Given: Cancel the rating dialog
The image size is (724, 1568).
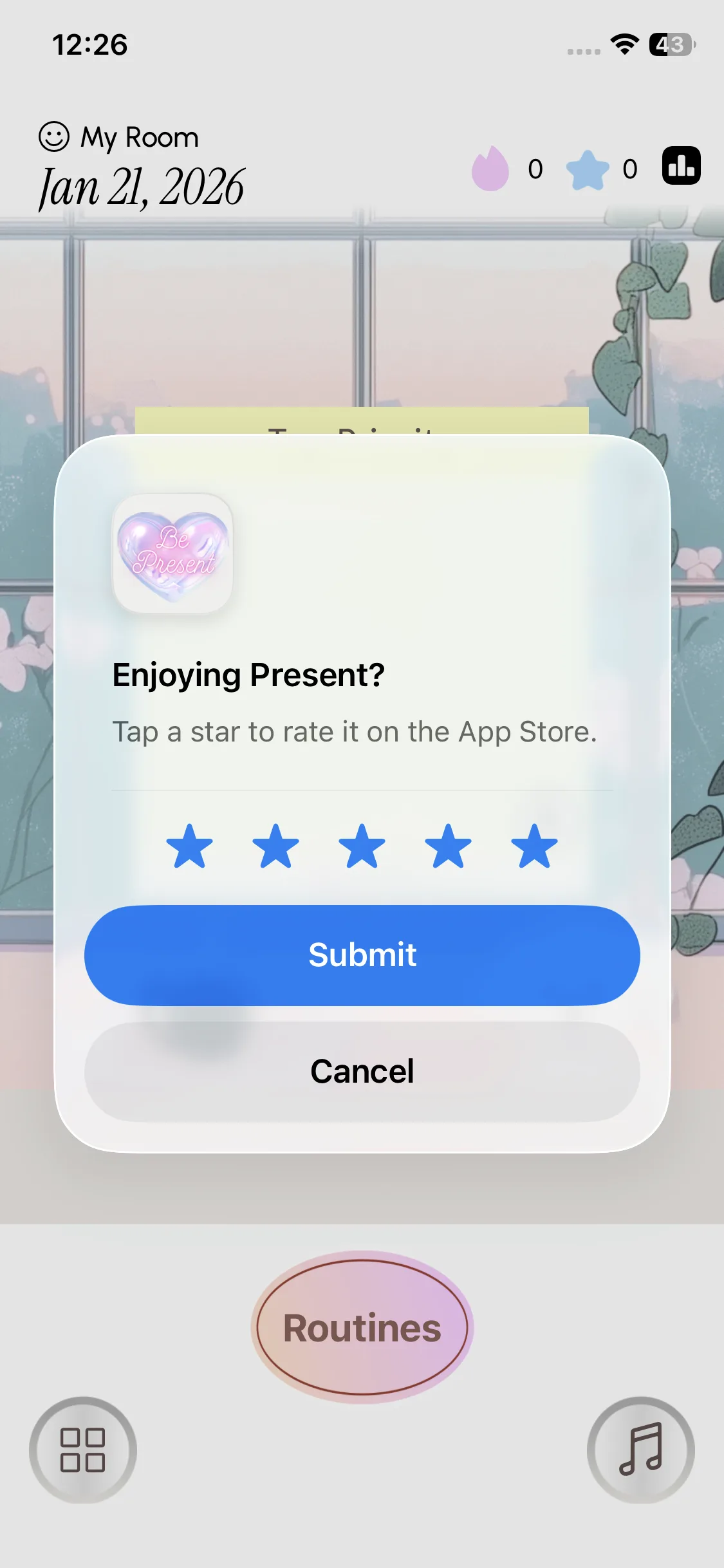Looking at the screenshot, I should 362,1072.
